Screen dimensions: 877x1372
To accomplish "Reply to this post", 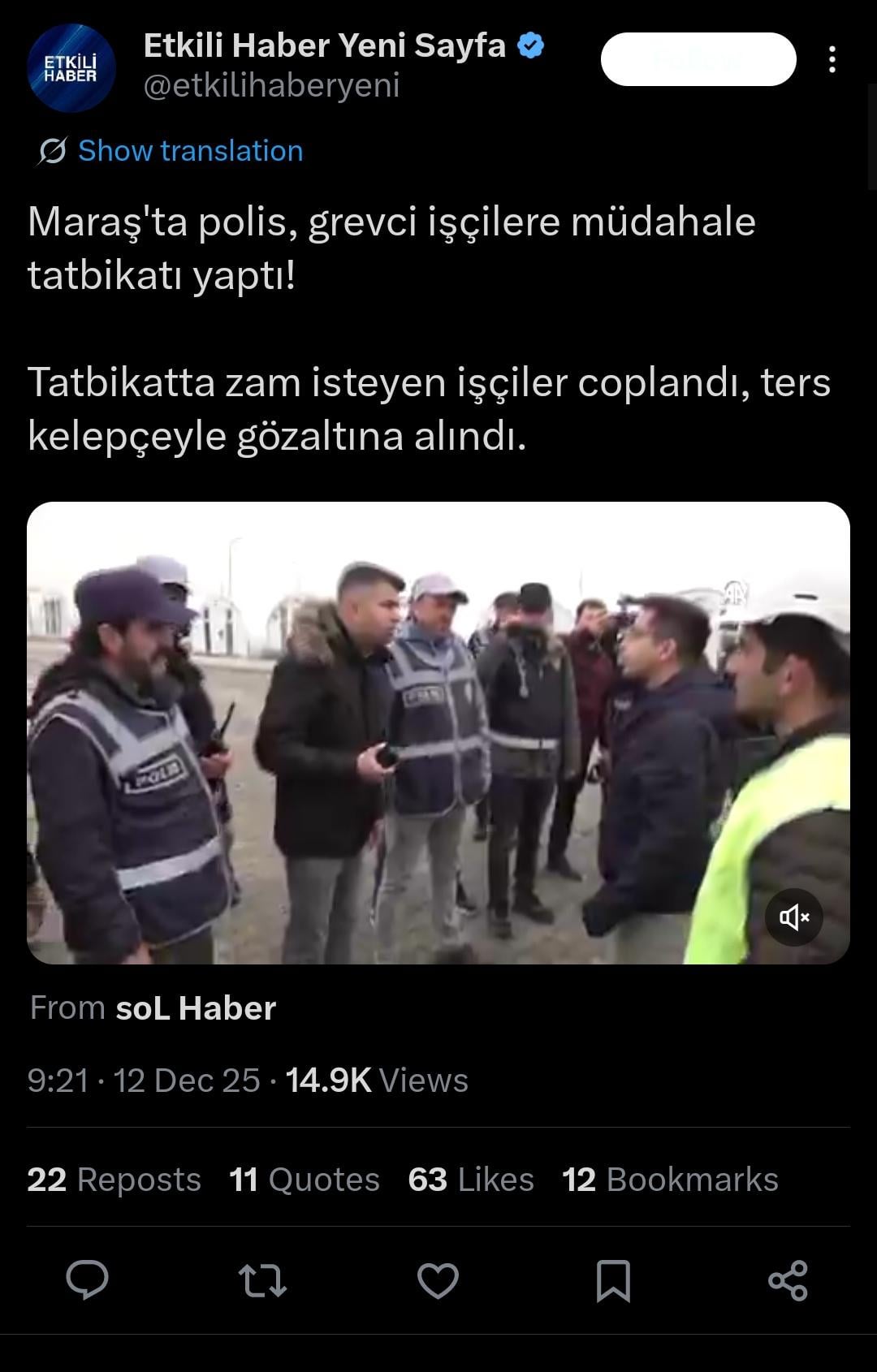I will 87,1280.
